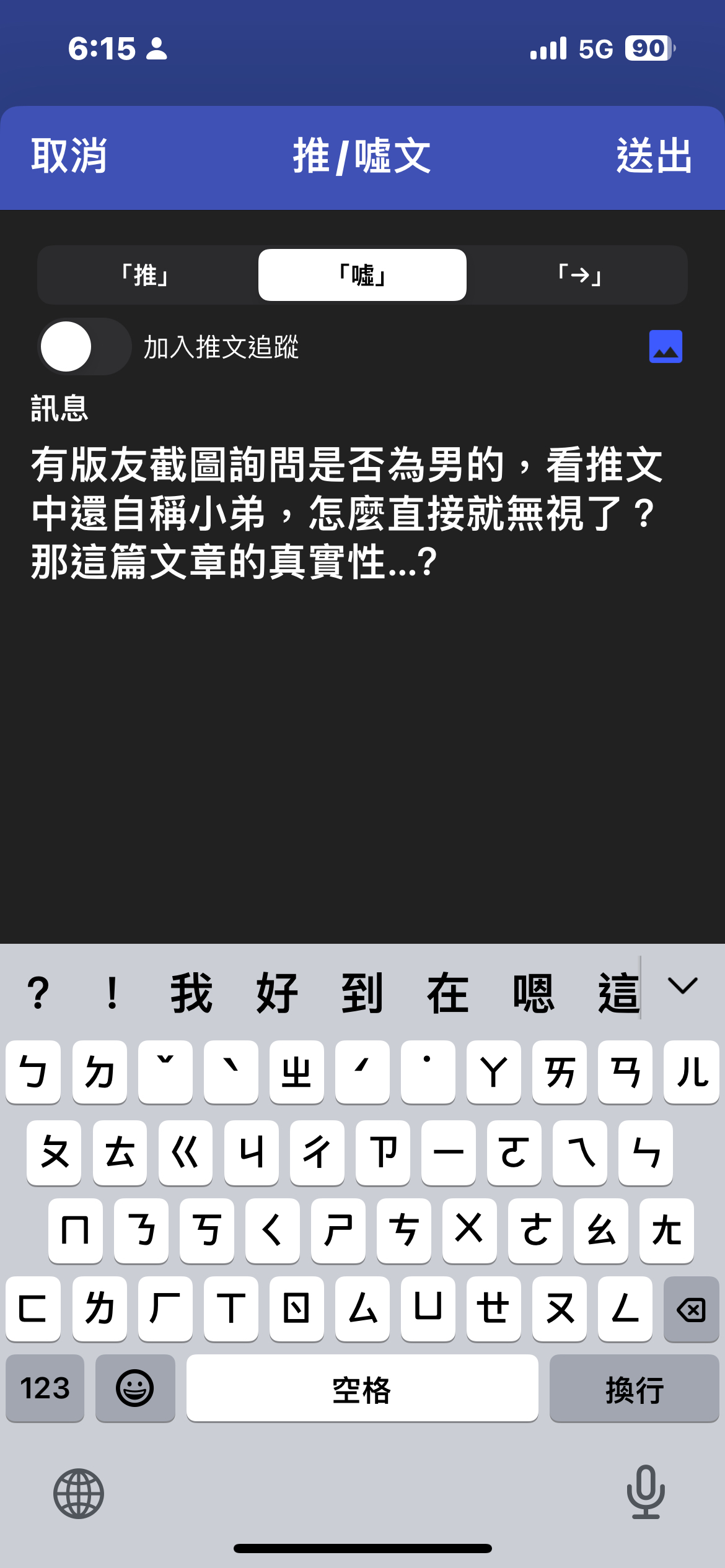The image size is (725, 1568).
Task: Delete a character with backspace
Action: 691,1309
